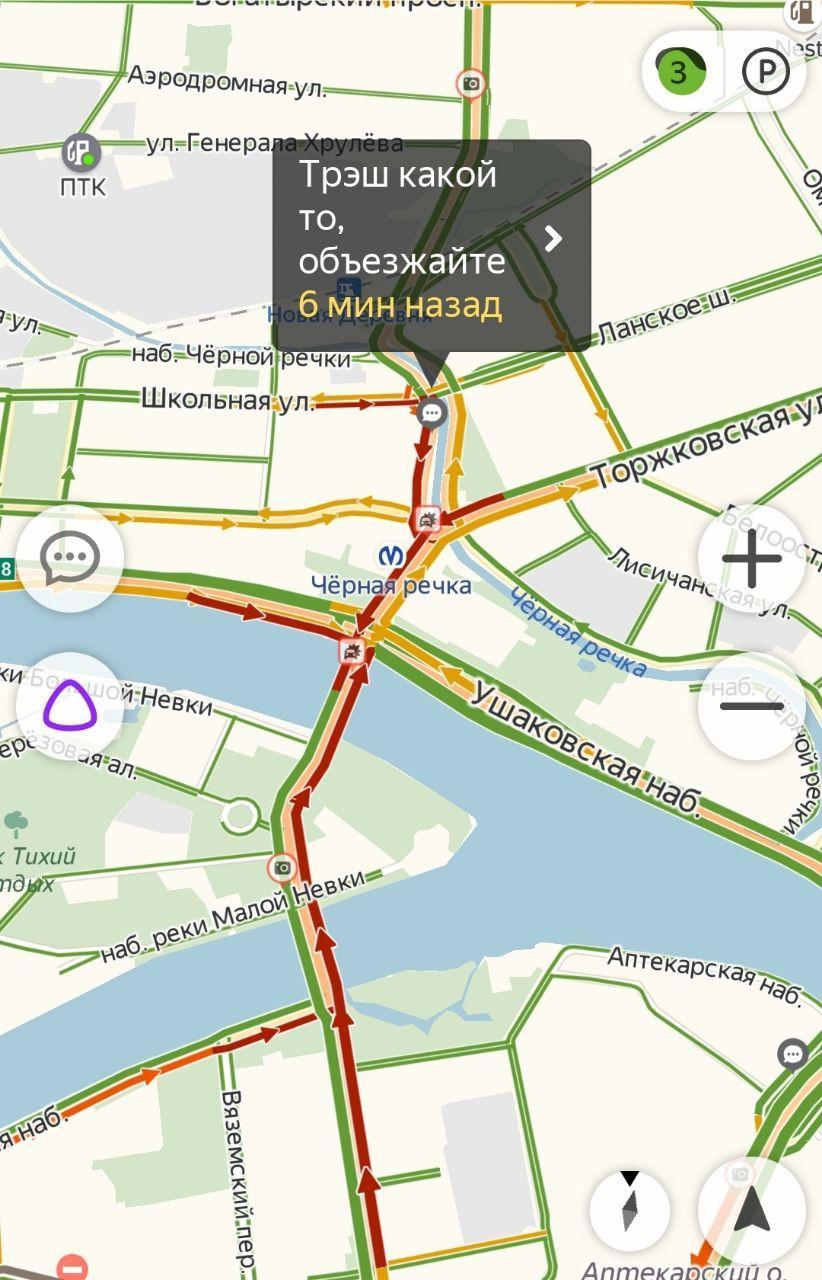Zoom in the map
Screen dimensions: 822x1280
(x=751, y=559)
